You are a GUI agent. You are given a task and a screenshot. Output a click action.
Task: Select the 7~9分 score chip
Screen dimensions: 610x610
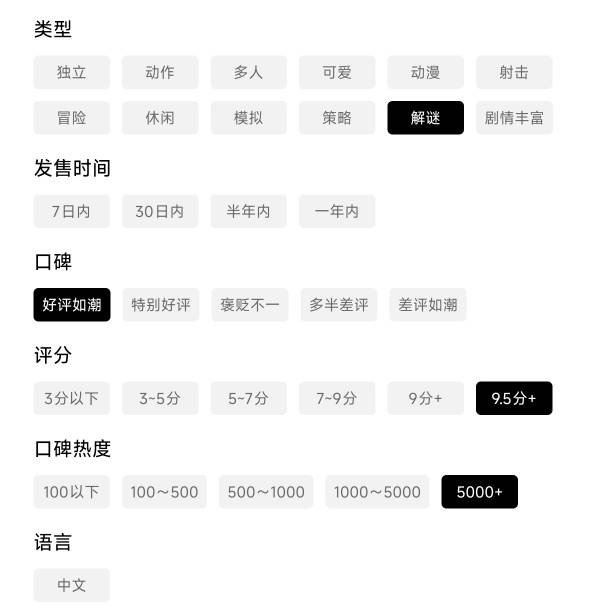337,398
